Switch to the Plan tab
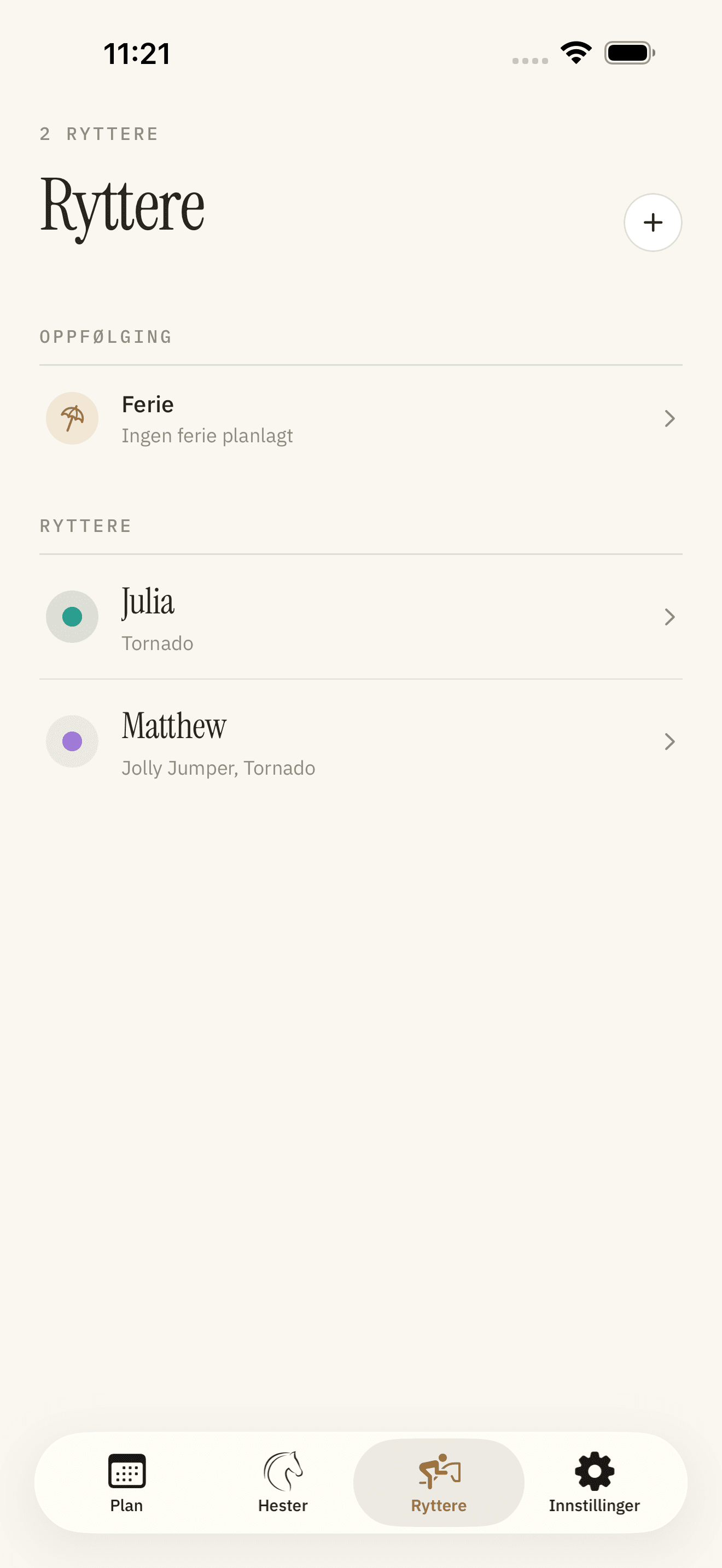 (127, 1482)
